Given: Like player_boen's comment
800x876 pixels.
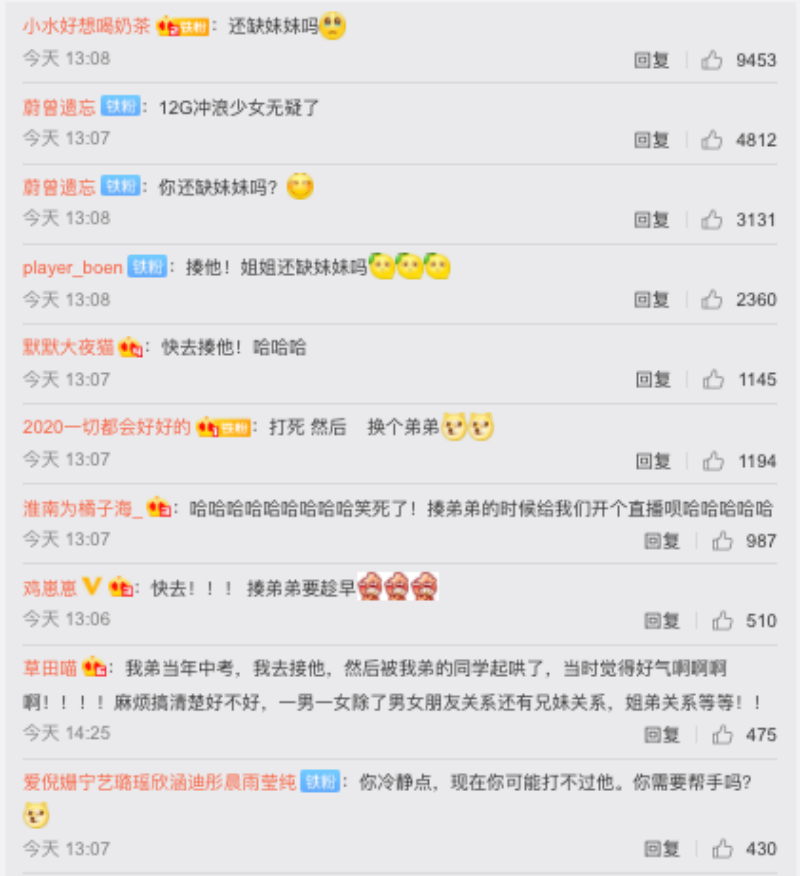Looking at the screenshot, I should [x=712, y=300].
